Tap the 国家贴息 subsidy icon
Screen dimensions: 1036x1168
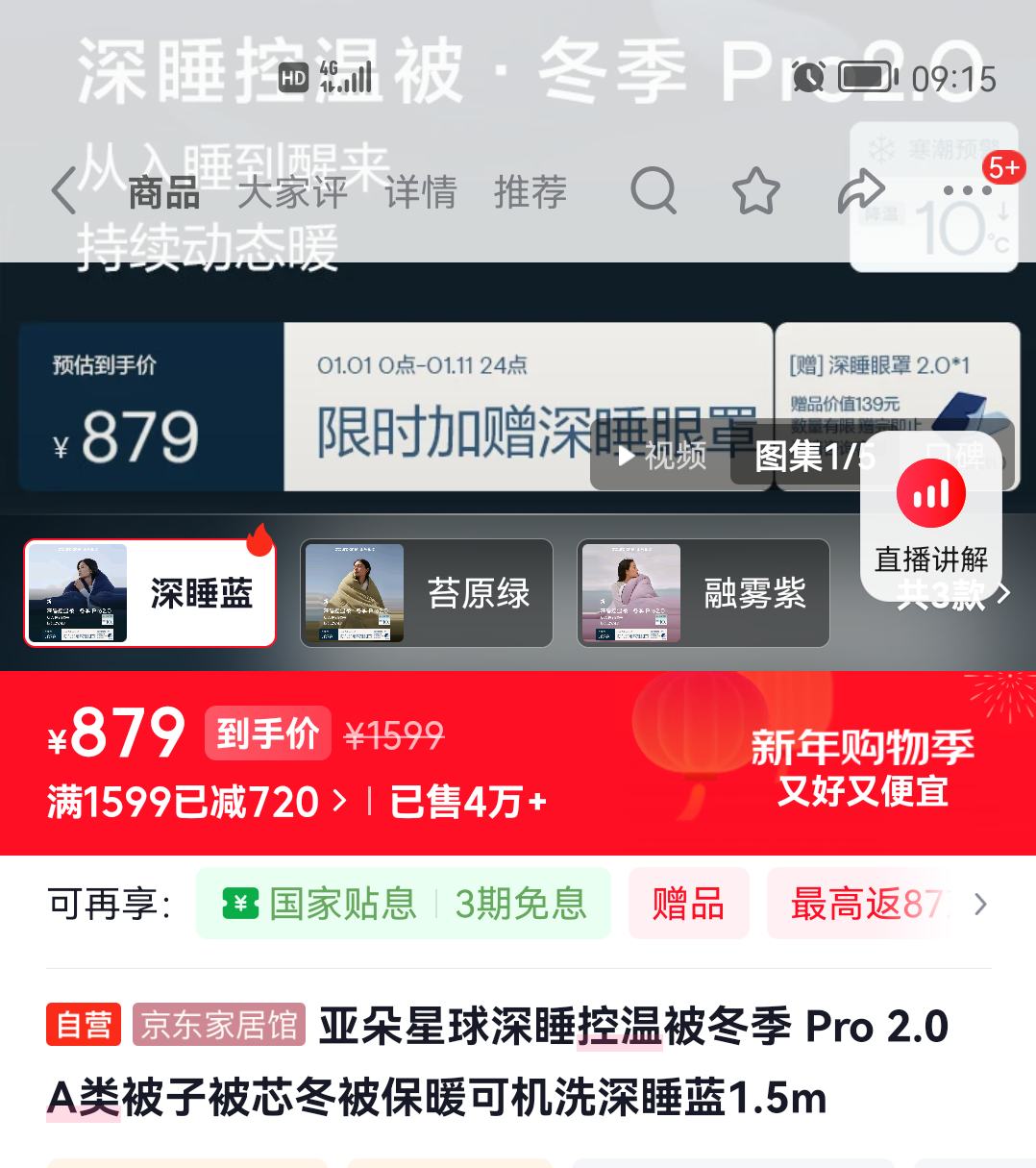point(317,903)
